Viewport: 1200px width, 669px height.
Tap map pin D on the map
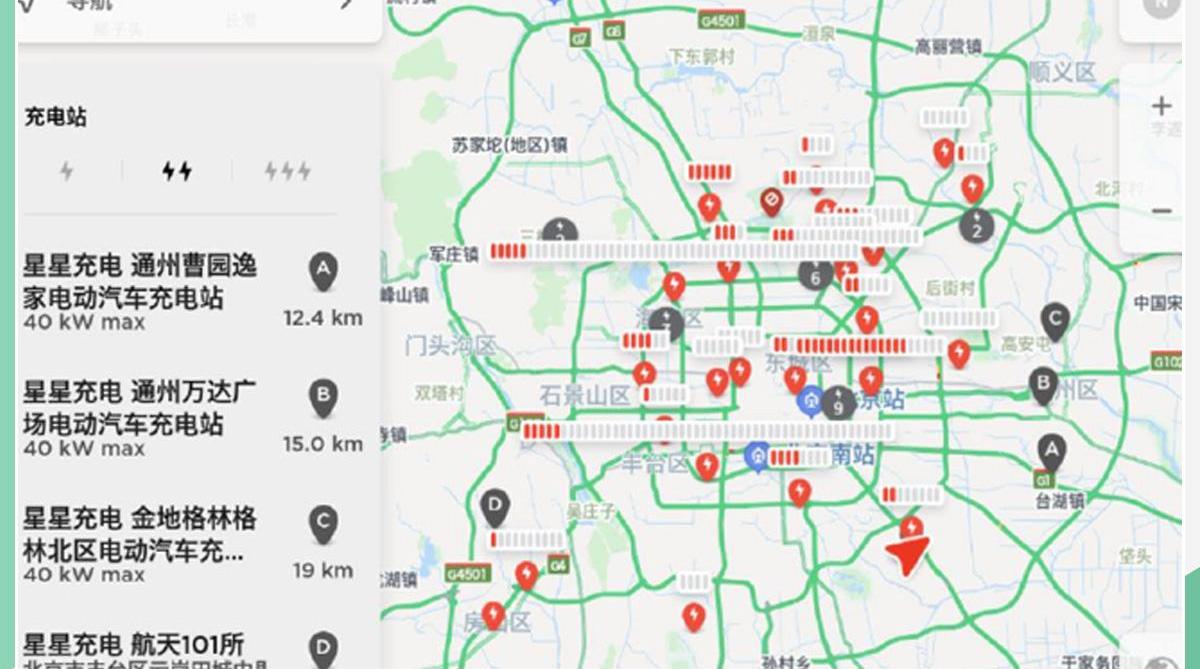[495, 506]
